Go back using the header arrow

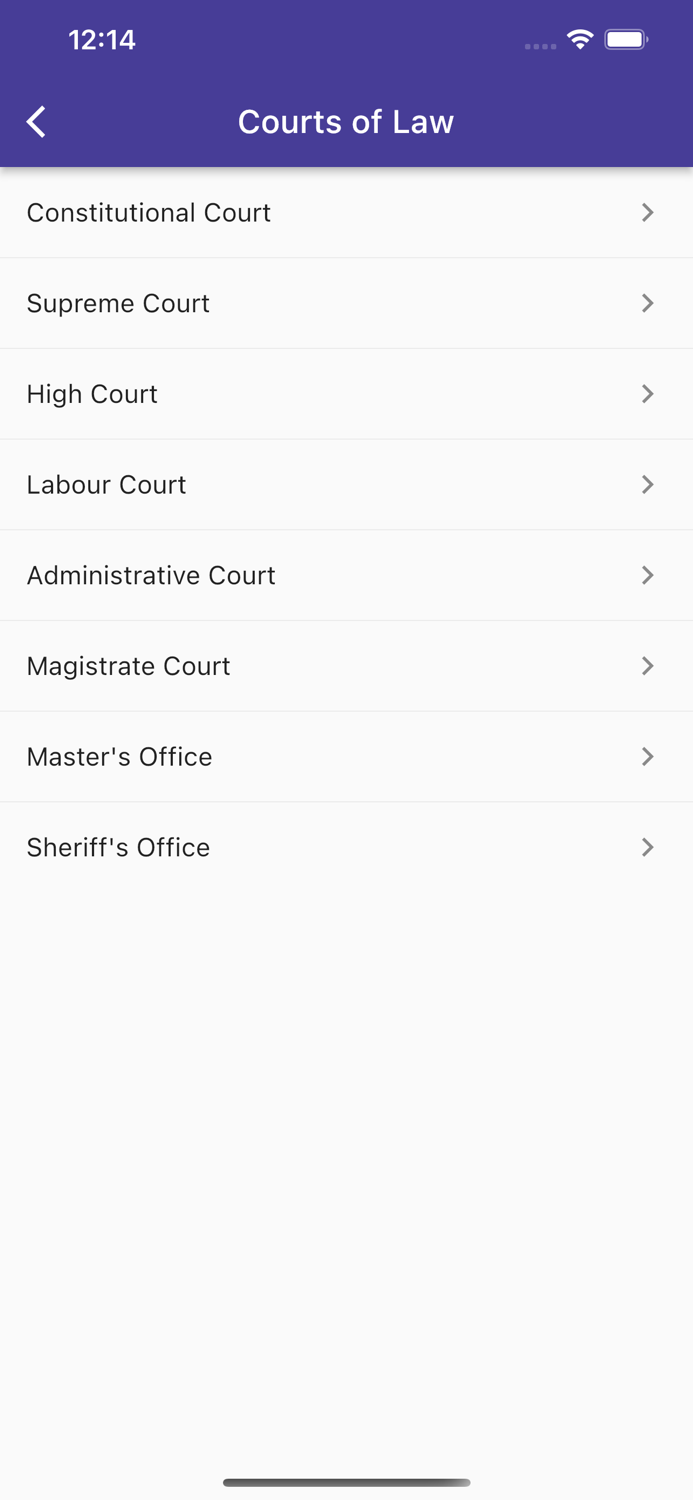point(37,122)
